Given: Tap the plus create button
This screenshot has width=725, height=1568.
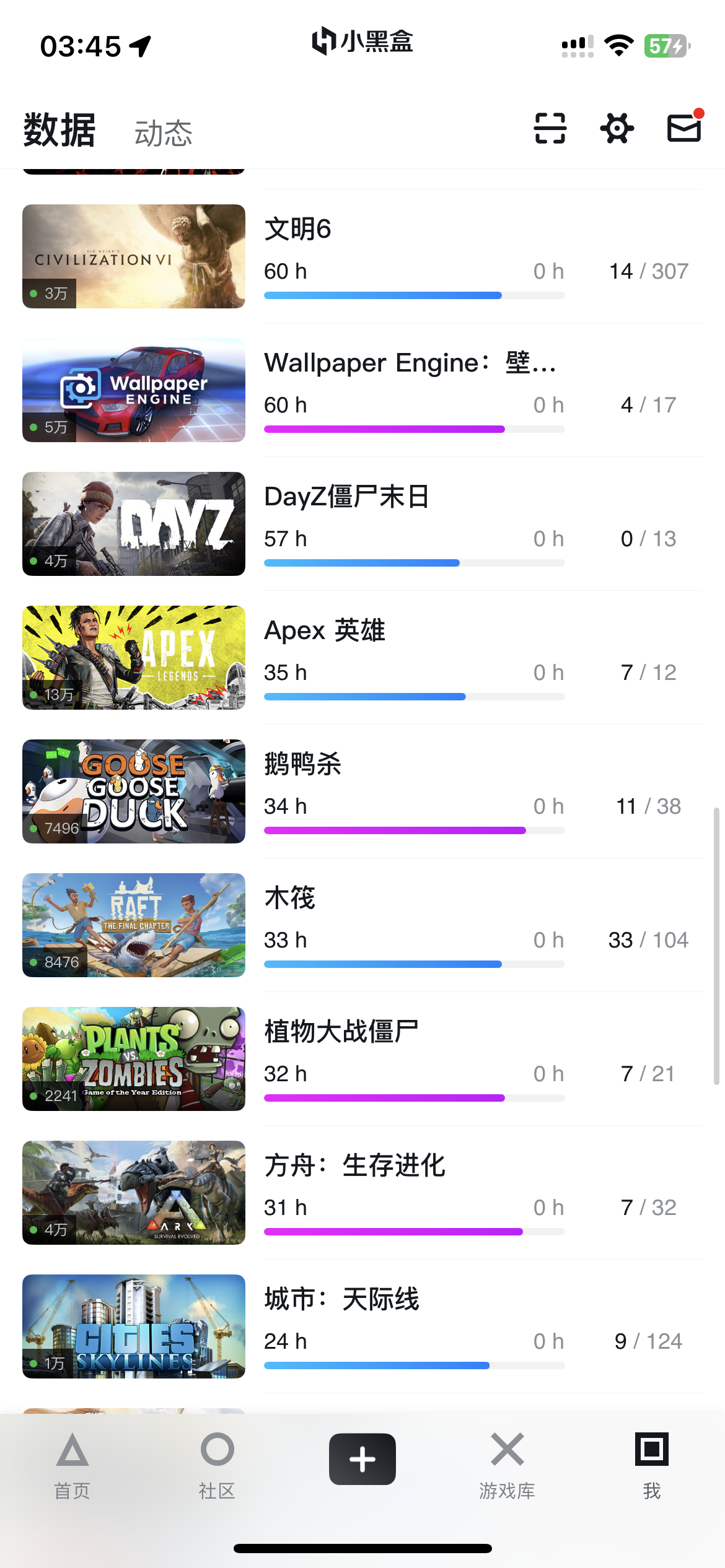Looking at the screenshot, I should point(362,1459).
